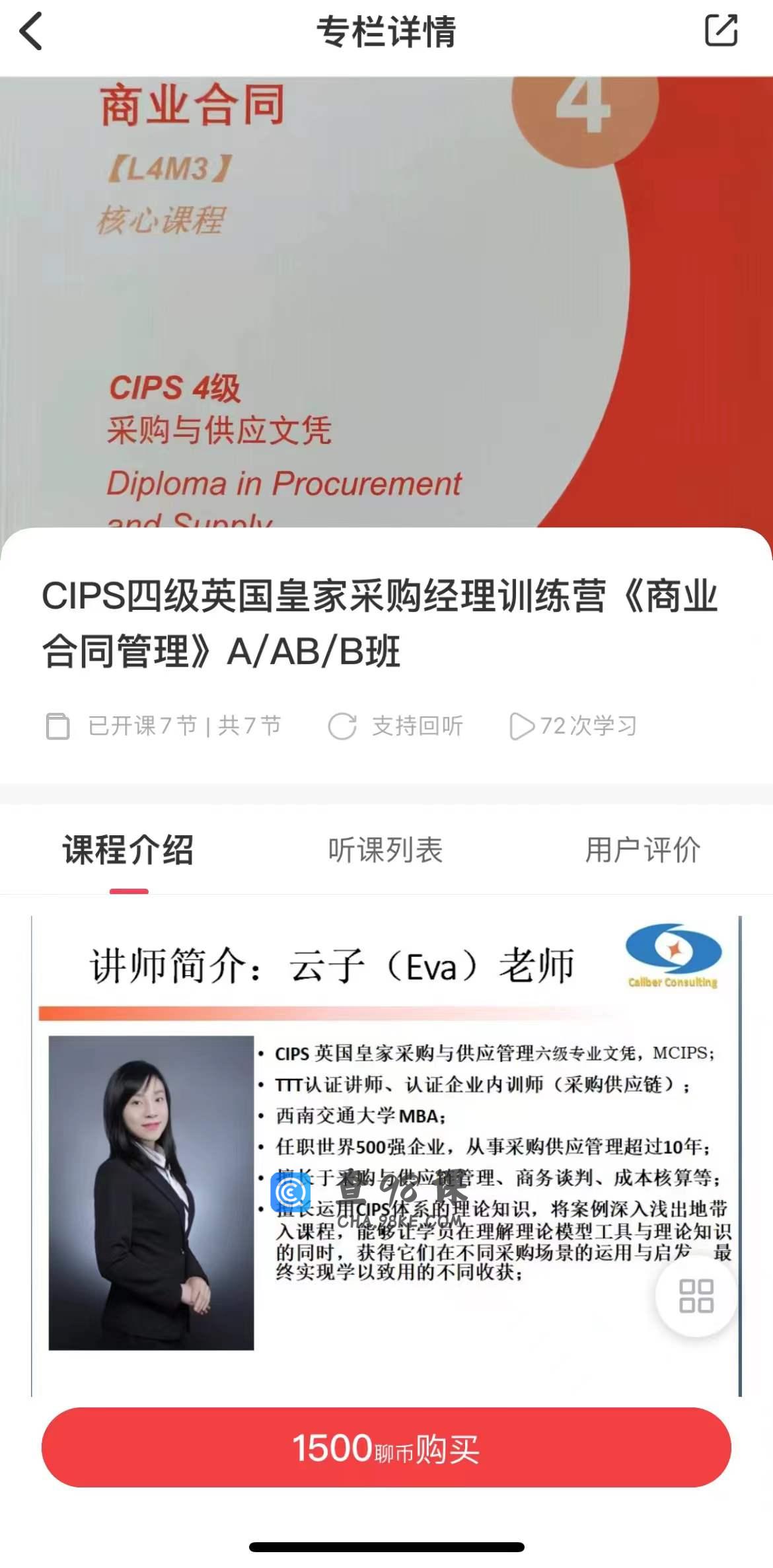Share this course via the top-right icon
This screenshot has width=773, height=1568.
(x=721, y=30)
